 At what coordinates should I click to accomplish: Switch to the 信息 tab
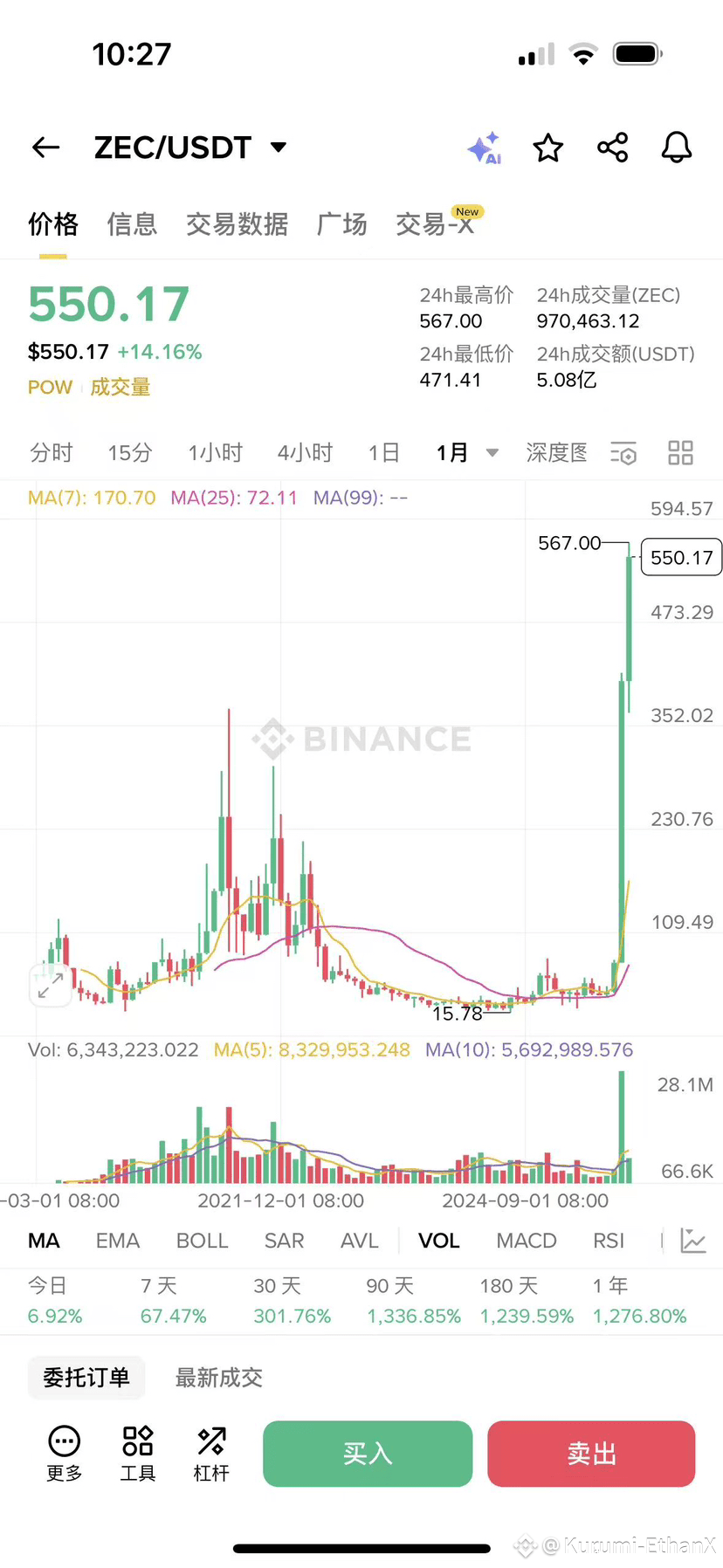[132, 224]
